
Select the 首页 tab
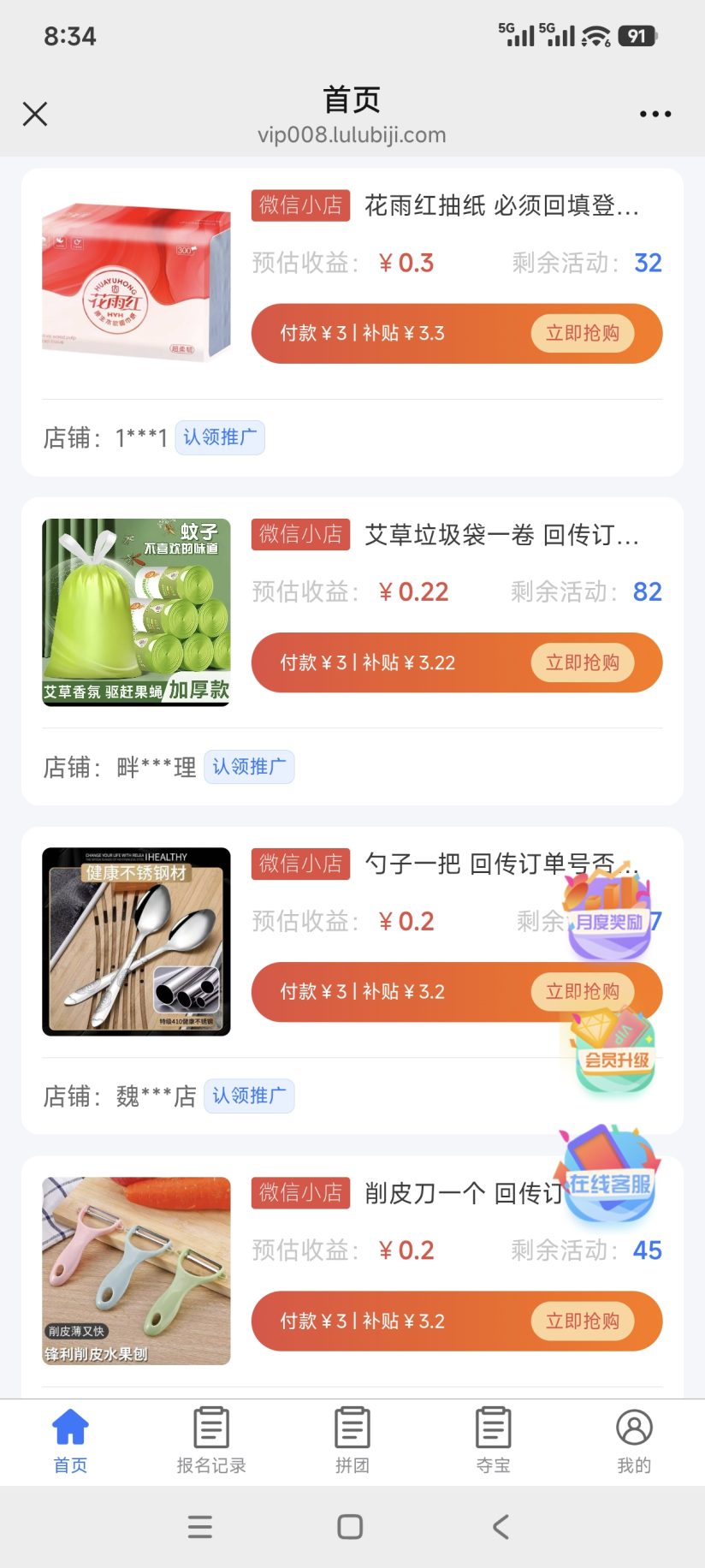[x=70, y=1440]
